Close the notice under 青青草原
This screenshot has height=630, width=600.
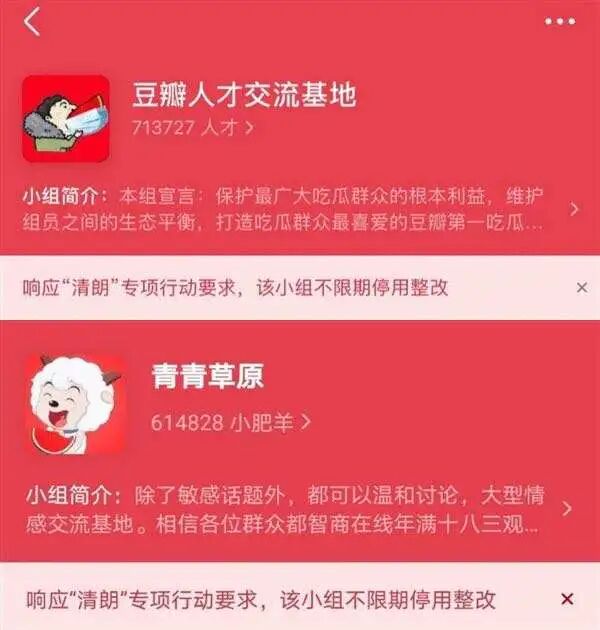567,600
